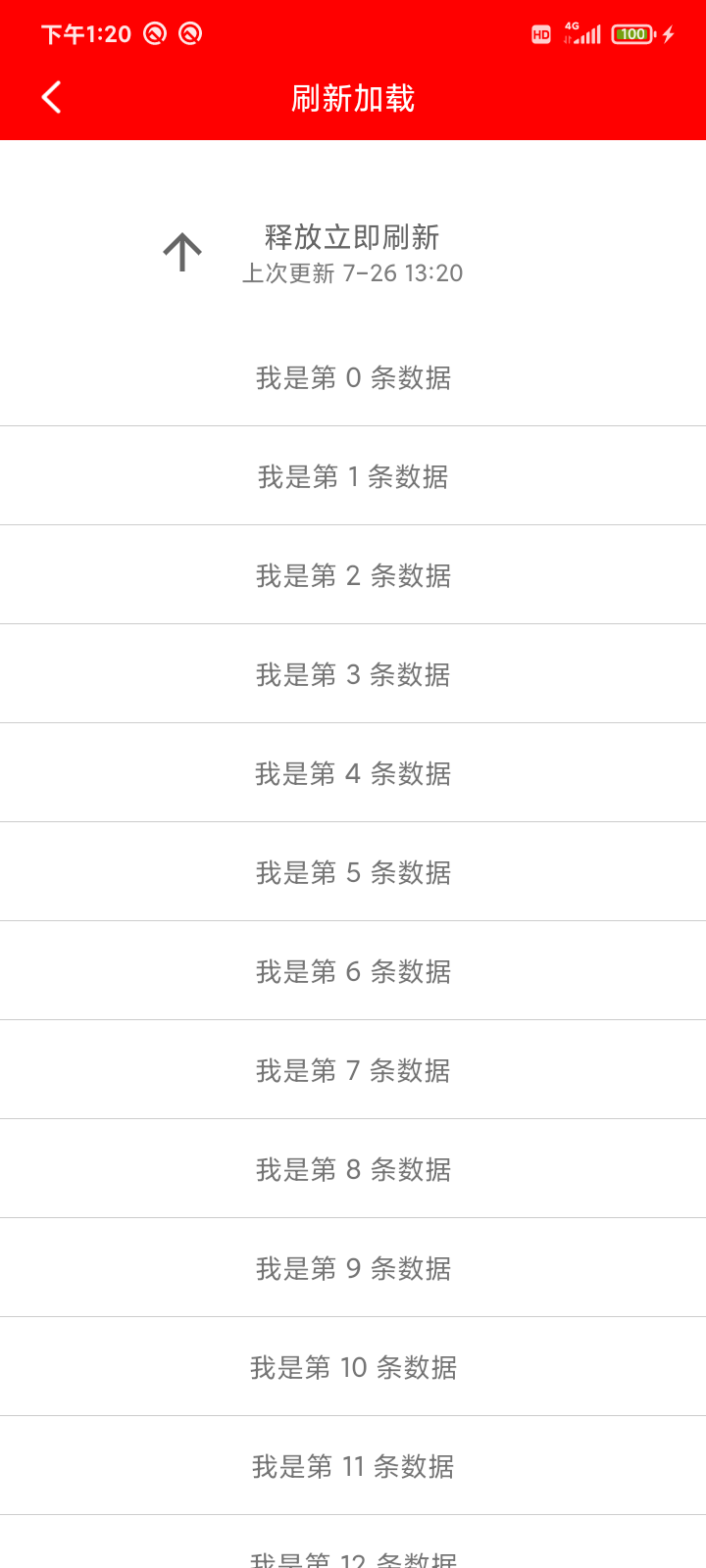Tap the row 我是第 8 条数据

[353, 1169]
